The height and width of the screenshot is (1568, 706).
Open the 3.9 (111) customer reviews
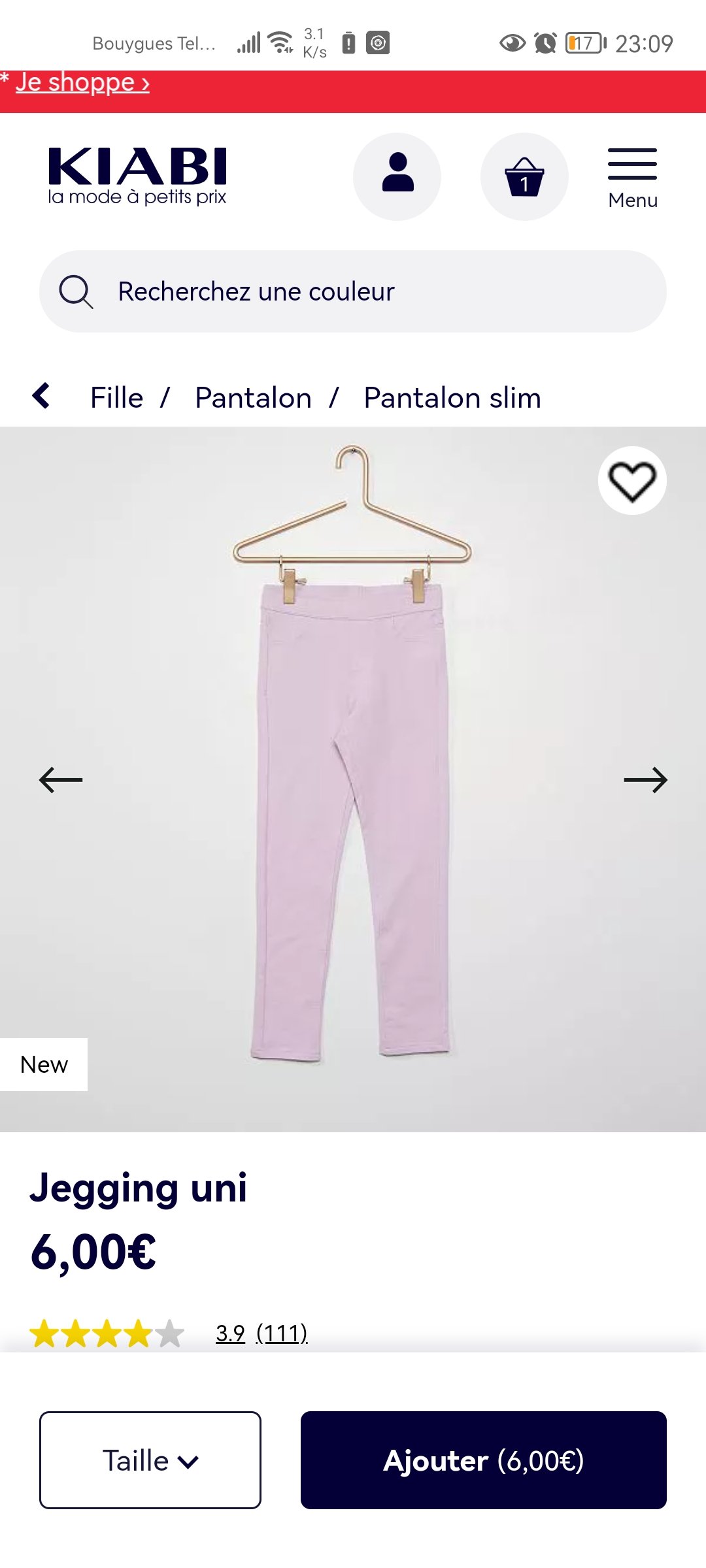pyautogui.click(x=261, y=1333)
